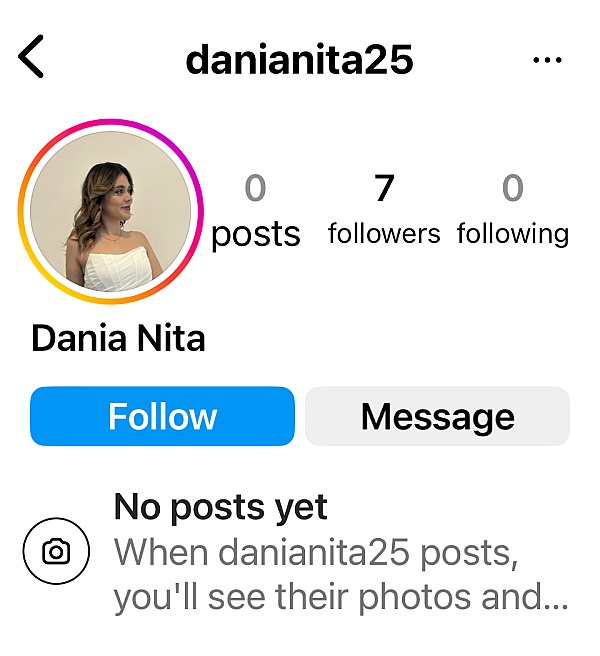Go back using the top arrow
Viewport: 600px width, 656px height.
pyautogui.click(x=32, y=59)
